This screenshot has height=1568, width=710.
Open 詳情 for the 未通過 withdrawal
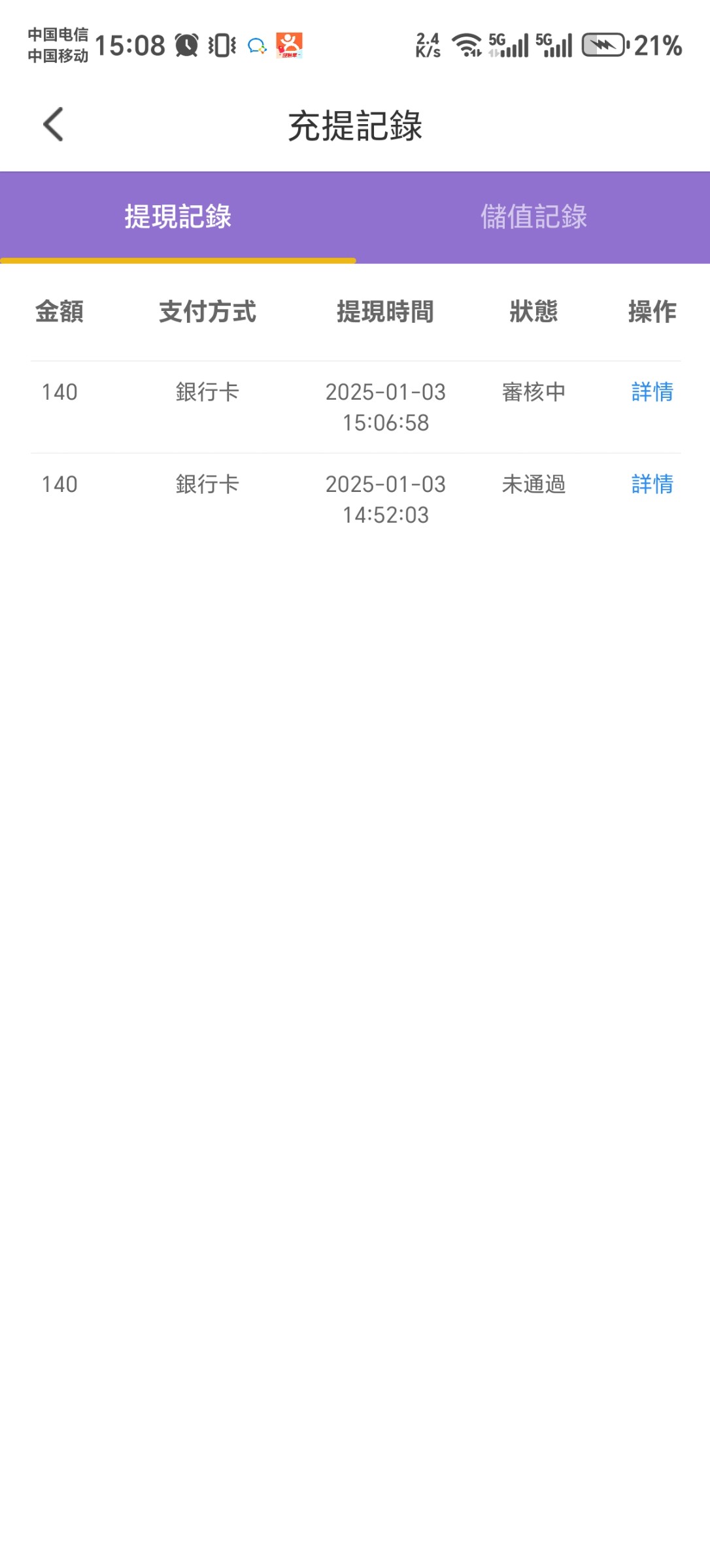[x=652, y=484]
